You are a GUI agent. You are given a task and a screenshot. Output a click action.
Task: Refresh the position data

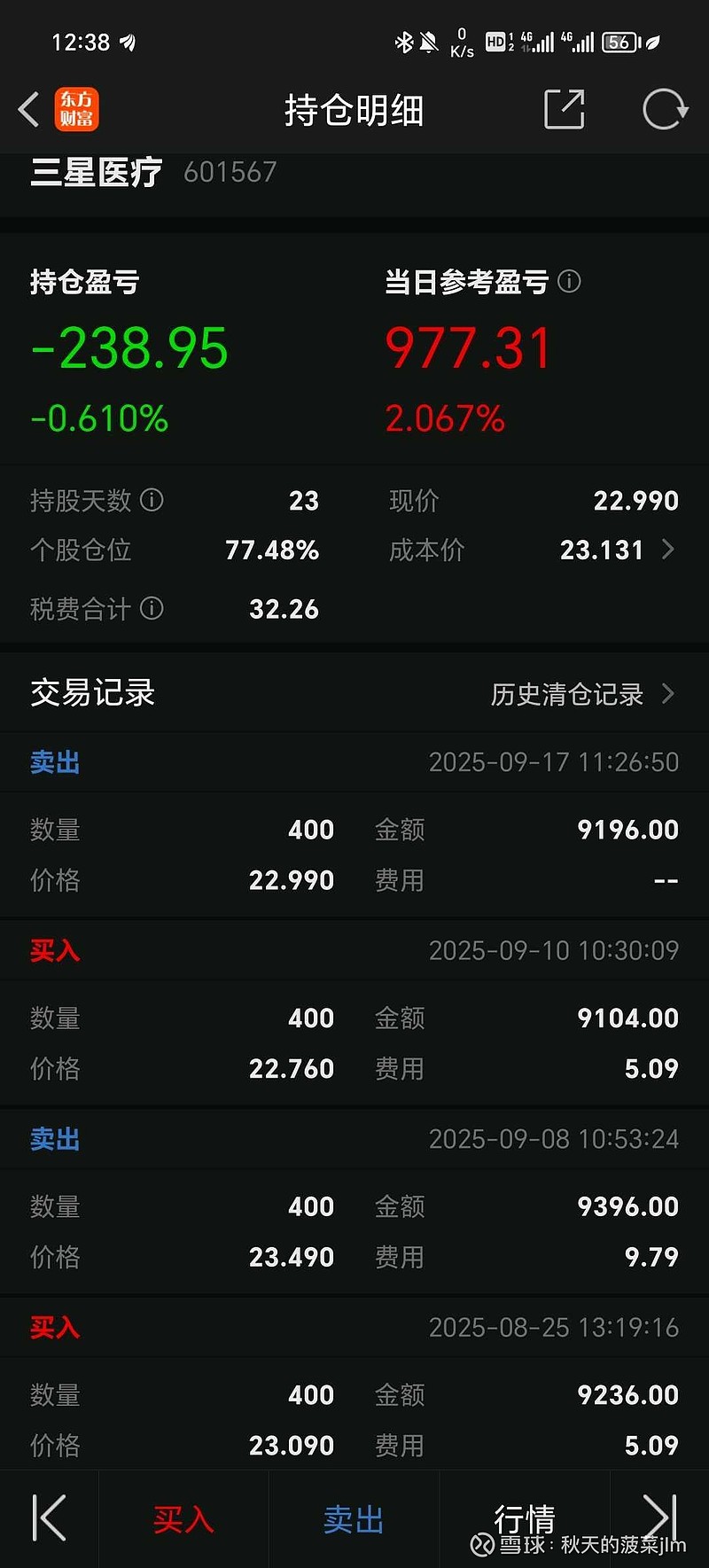664,110
